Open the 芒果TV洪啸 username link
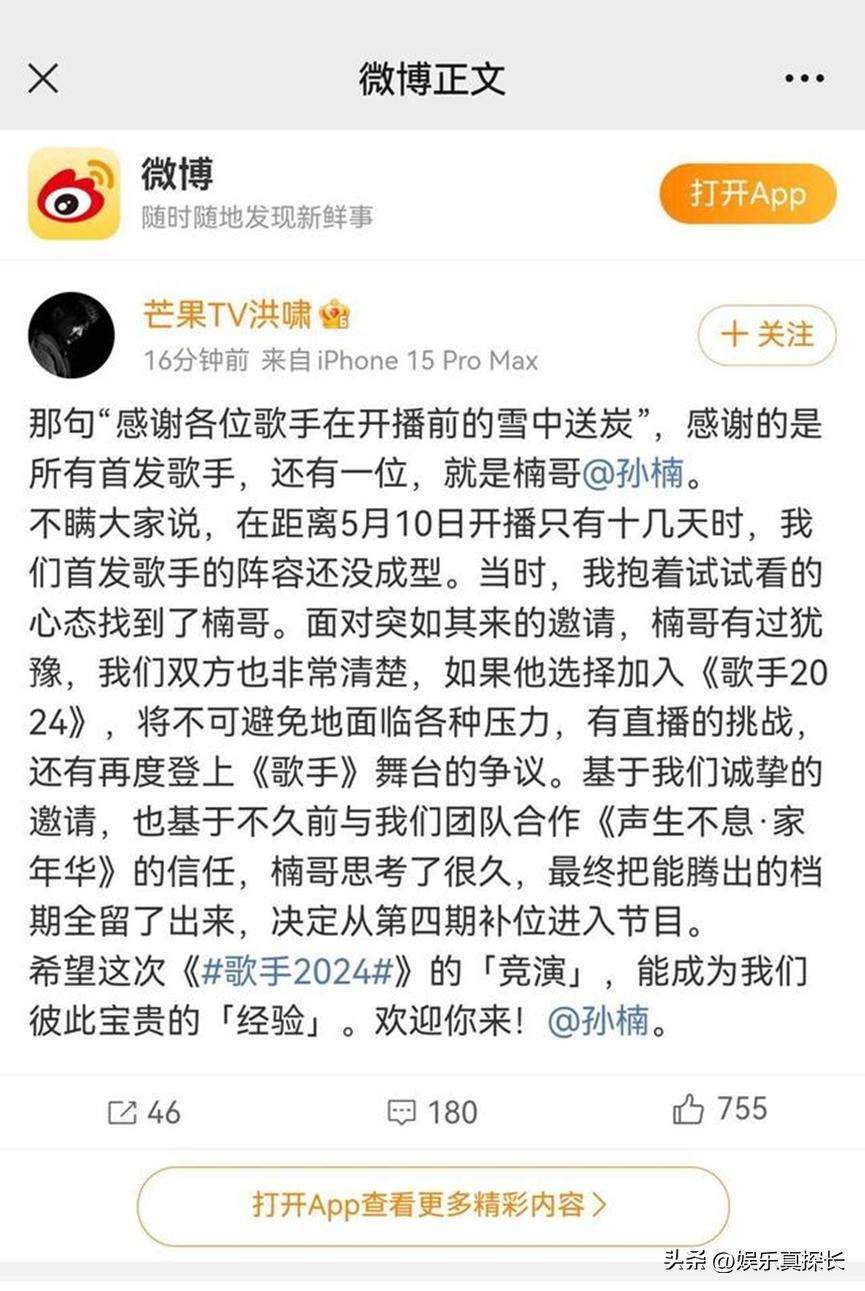The height and width of the screenshot is (1291, 865). (x=228, y=315)
